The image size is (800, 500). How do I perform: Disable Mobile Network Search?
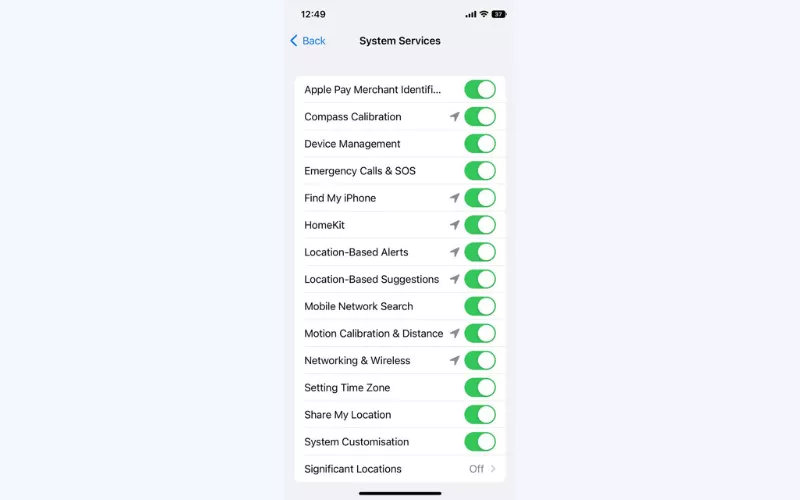tap(480, 306)
